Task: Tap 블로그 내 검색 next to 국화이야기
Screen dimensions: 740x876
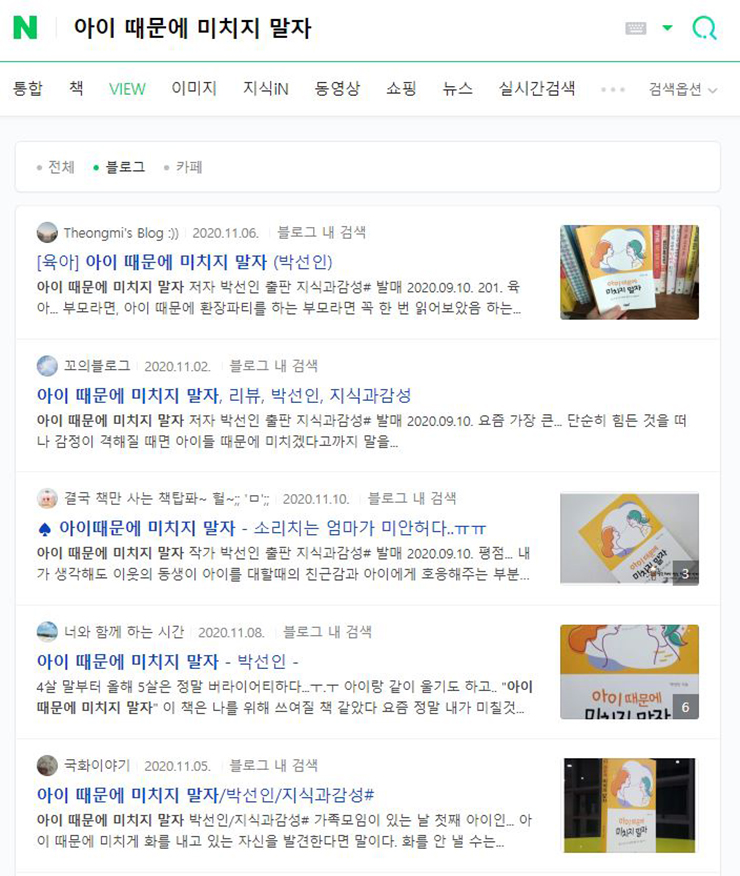Action: [x=273, y=765]
